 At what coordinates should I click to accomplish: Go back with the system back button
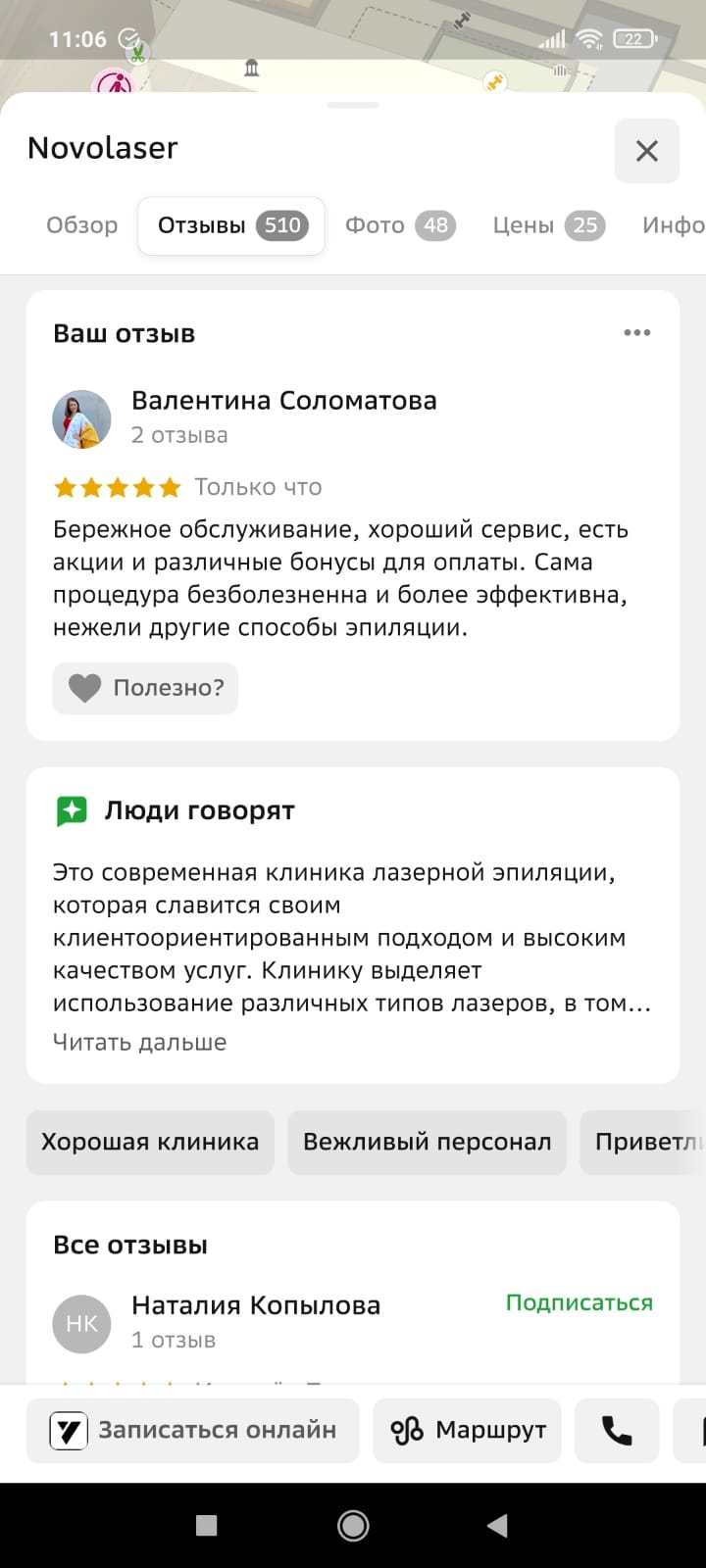coord(498,1525)
